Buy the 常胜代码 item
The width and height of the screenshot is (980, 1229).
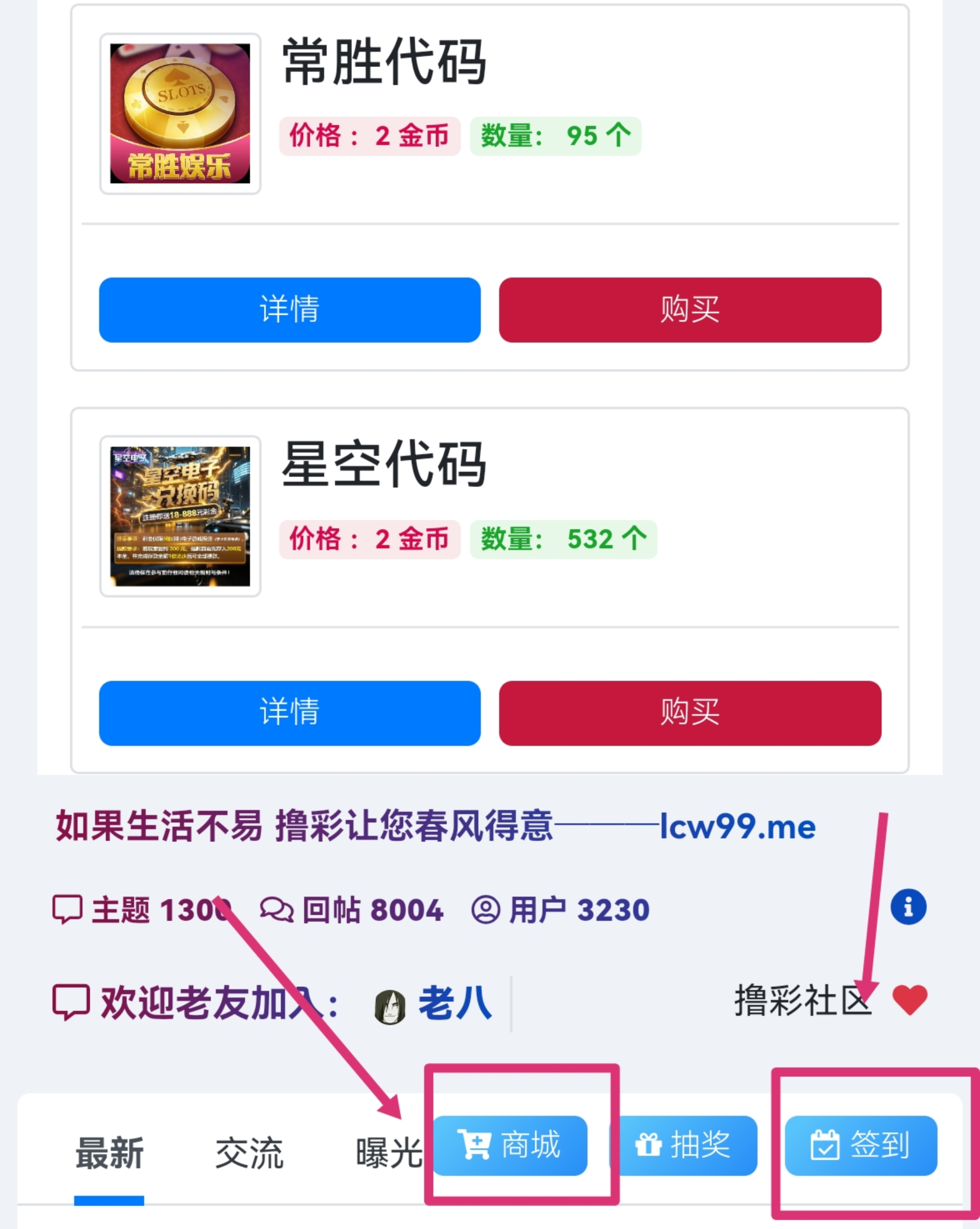point(690,310)
